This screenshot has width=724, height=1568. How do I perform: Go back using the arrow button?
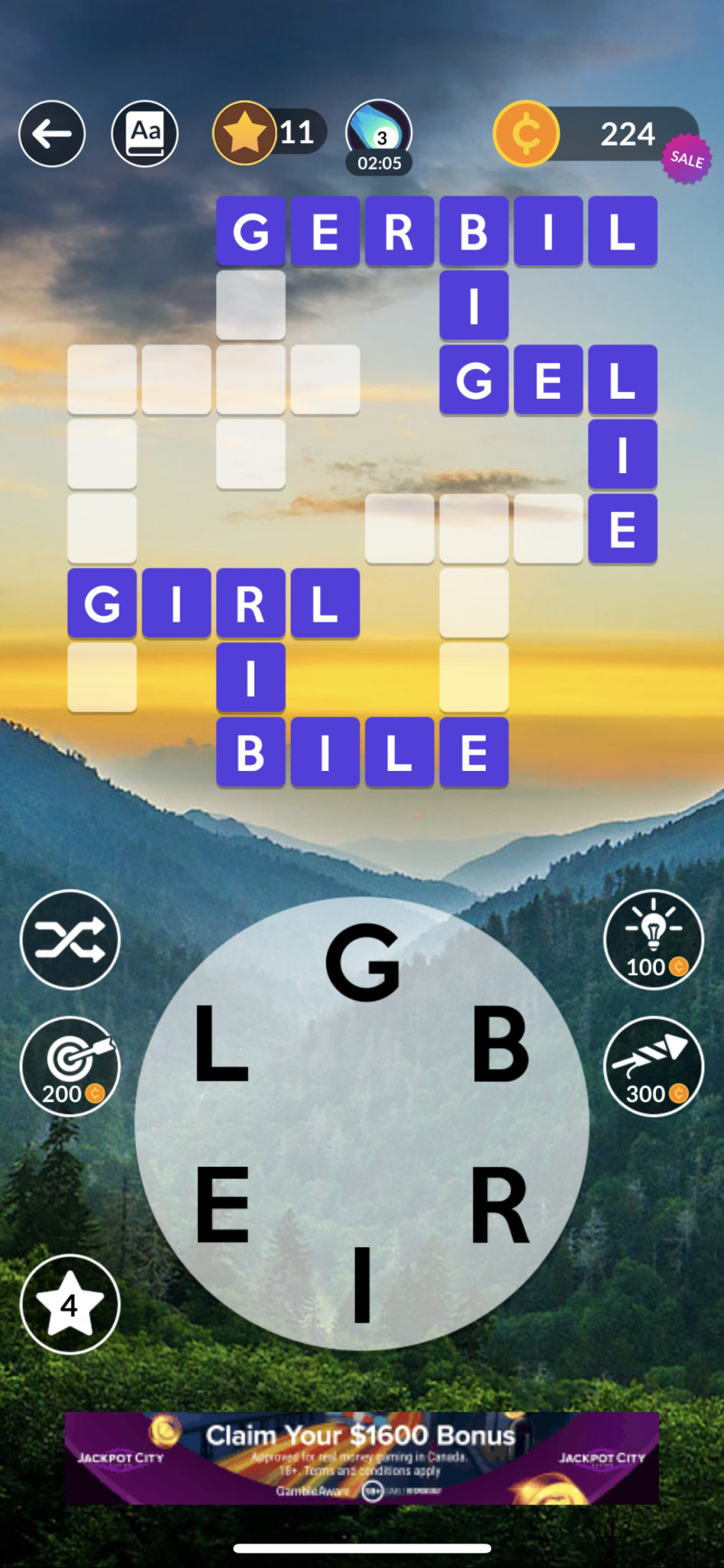pyautogui.click(x=52, y=134)
